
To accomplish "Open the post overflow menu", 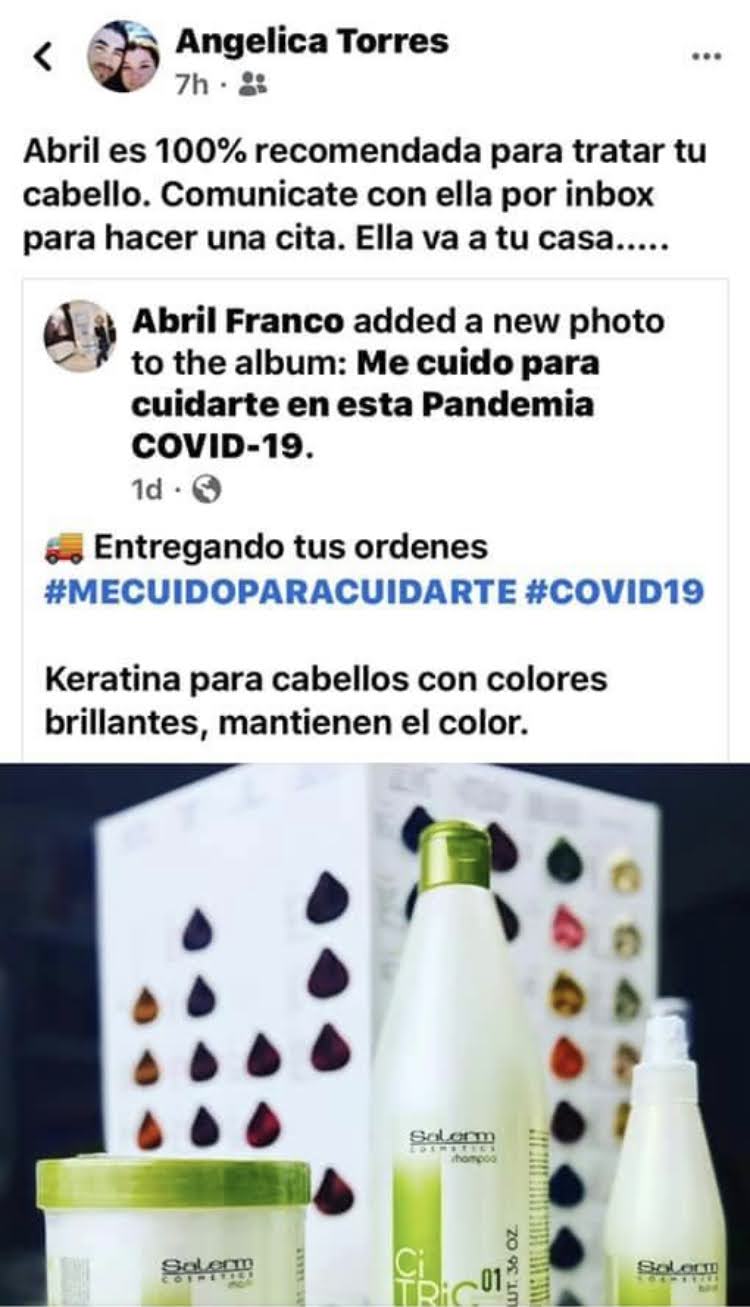I will pyautogui.click(x=706, y=56).
